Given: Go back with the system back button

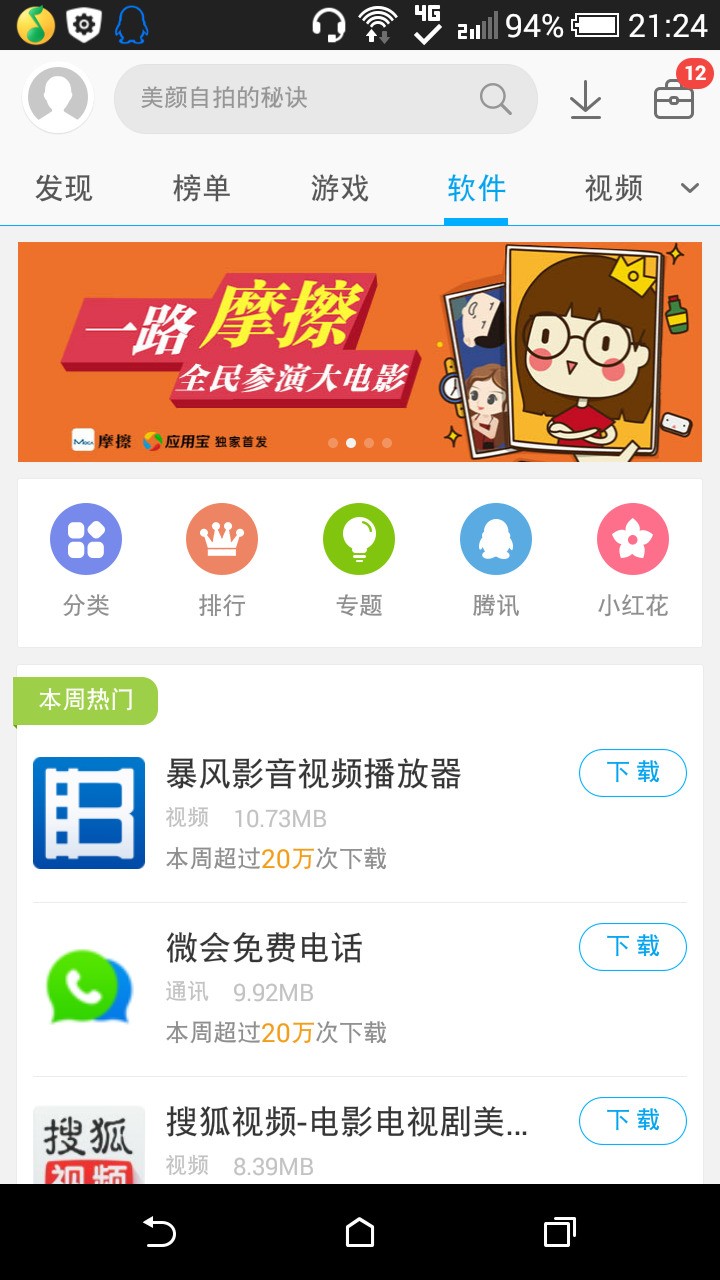Looking at the screenshot, I should point(159,1232).
